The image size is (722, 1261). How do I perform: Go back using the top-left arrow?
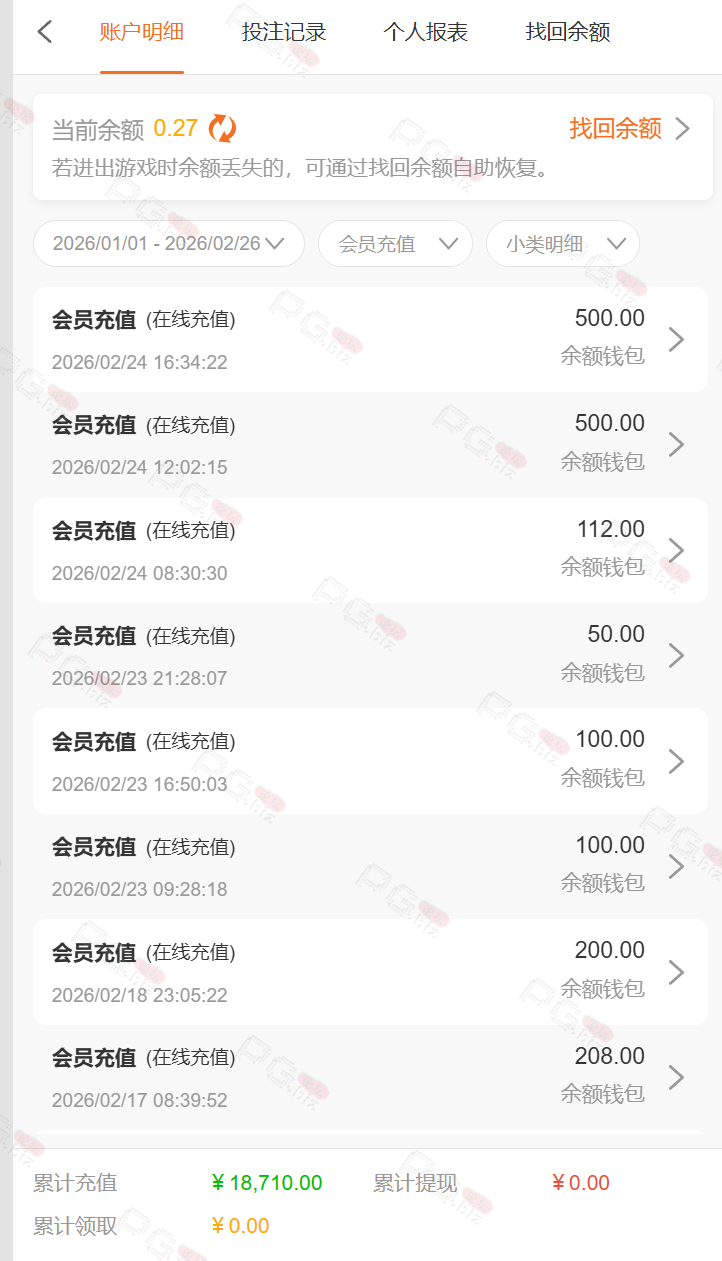click(44, 32)
